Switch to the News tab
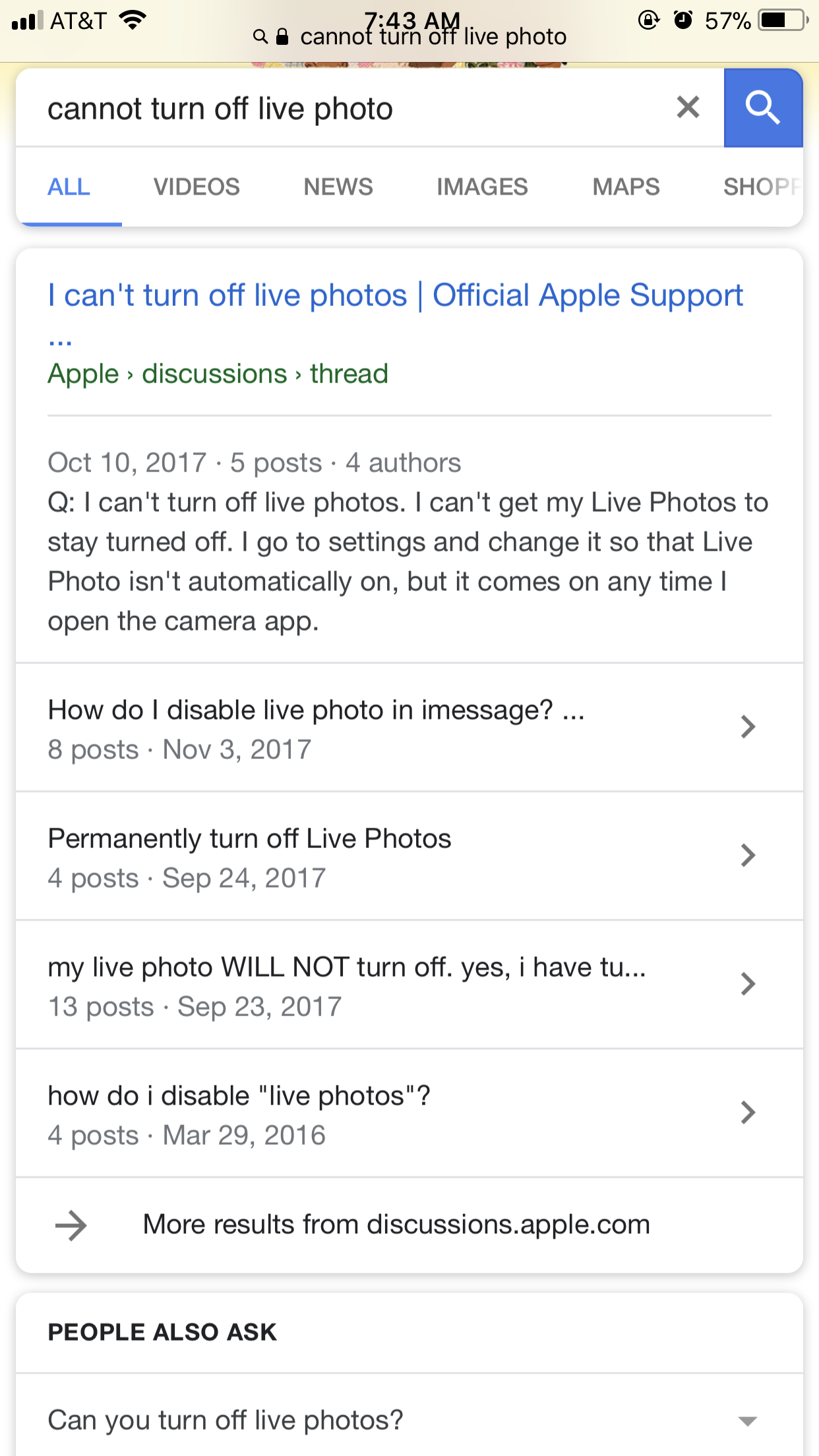819x1456 pixels. coord(338,187)
